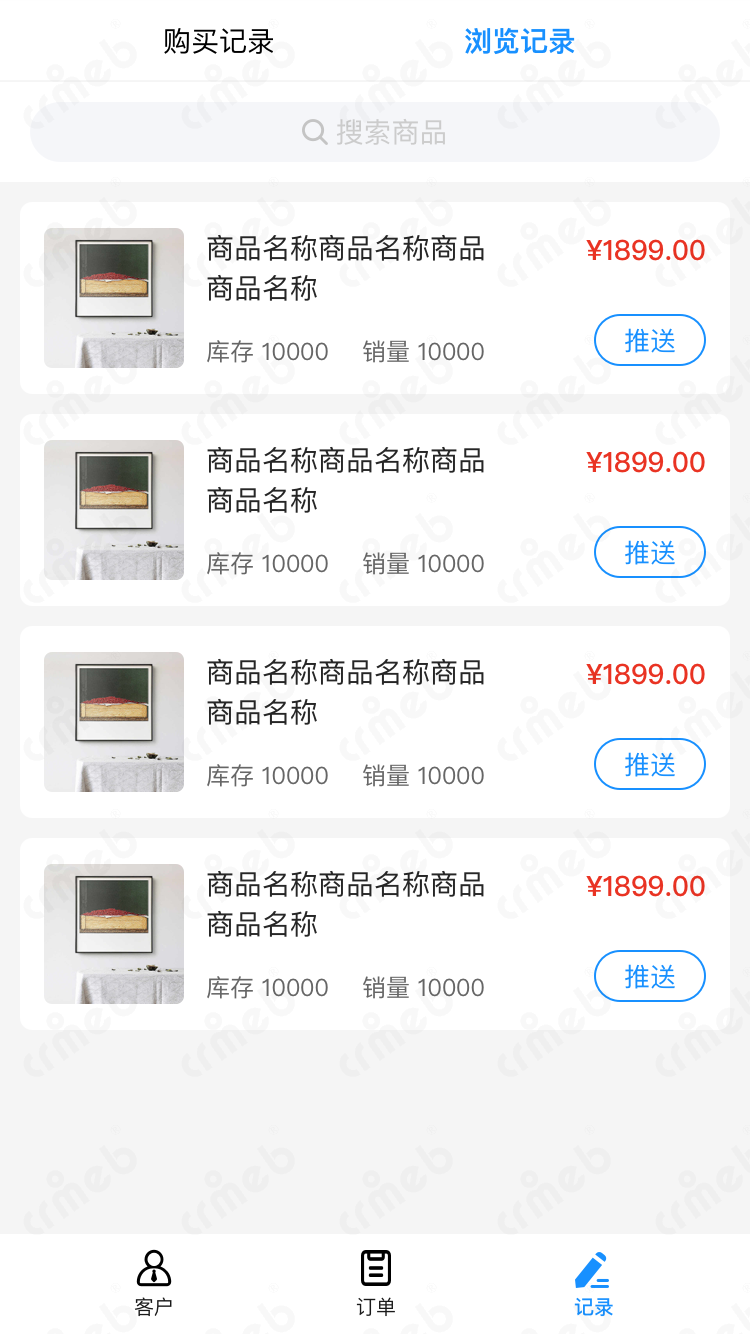
Task: Tap 推送 on the first product card
Action: click(650, 341)
